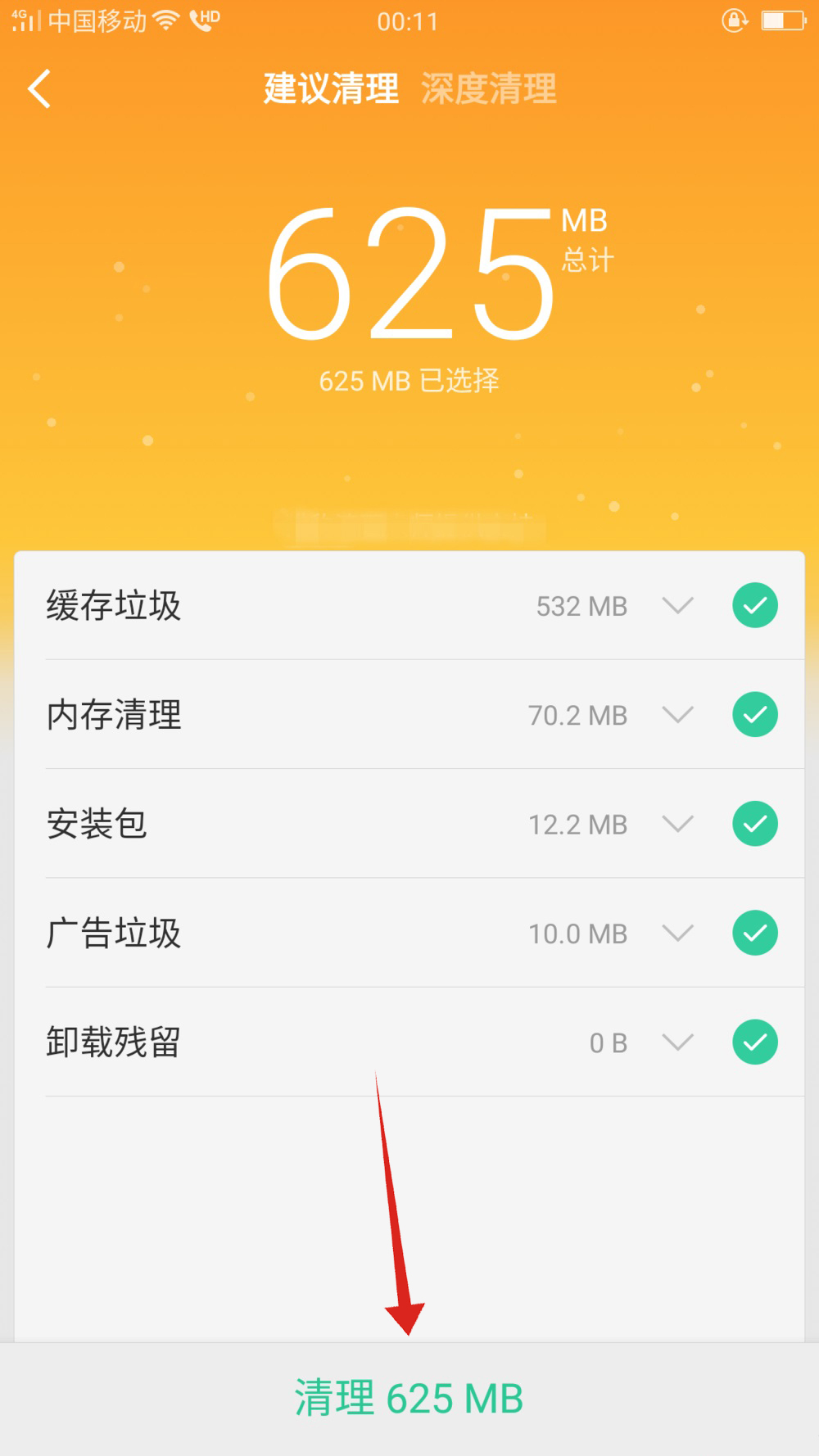The height and width of the screenshot is (1456, 819).
Task: Uncheck the 安装包 checkbox
Action: [754, 823]
